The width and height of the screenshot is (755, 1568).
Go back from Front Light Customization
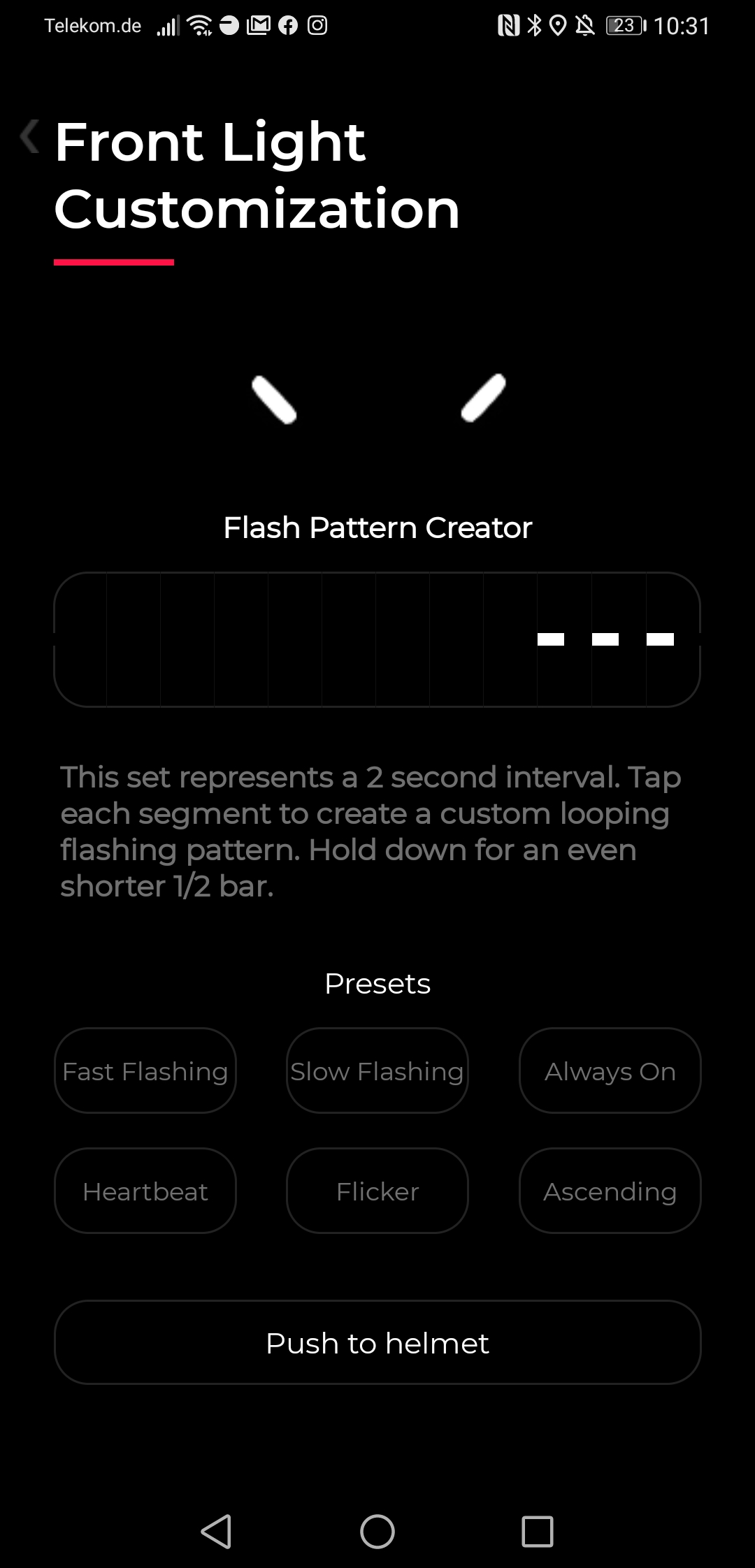point(30,136)
